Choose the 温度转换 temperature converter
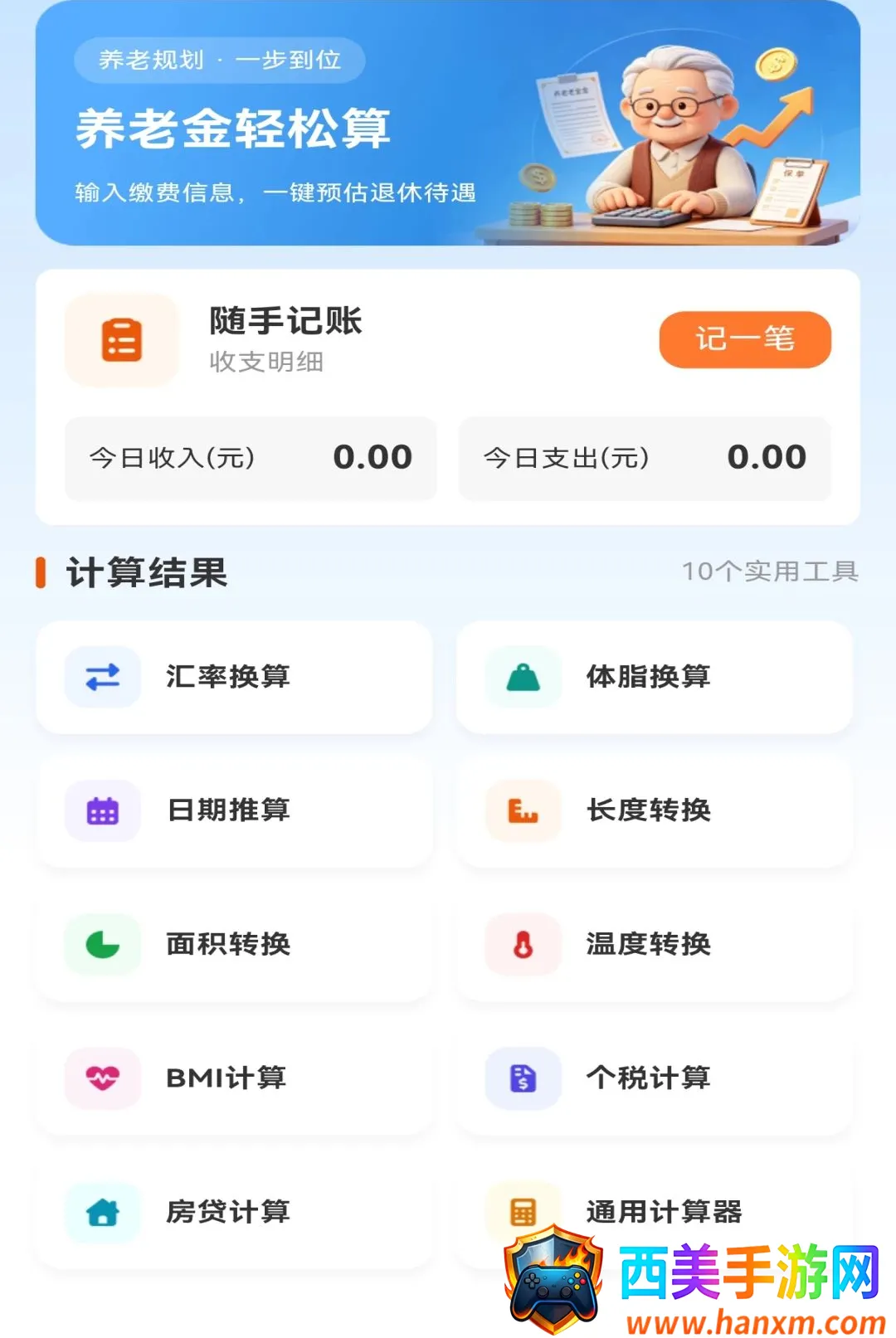Image resolution: width=896 pixels, height=1338 pixels. coord(655,944)
